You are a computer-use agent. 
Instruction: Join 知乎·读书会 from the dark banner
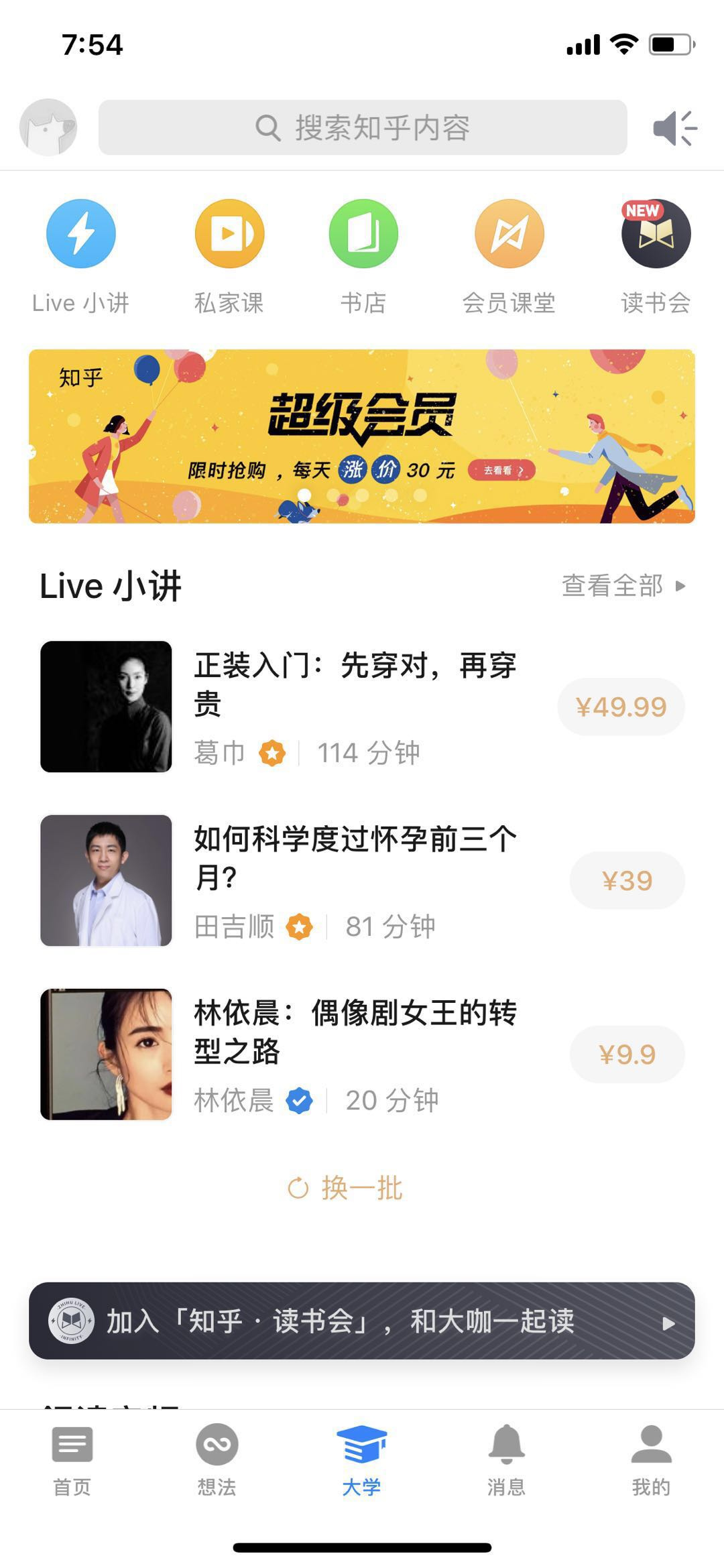click(362, 1321)
